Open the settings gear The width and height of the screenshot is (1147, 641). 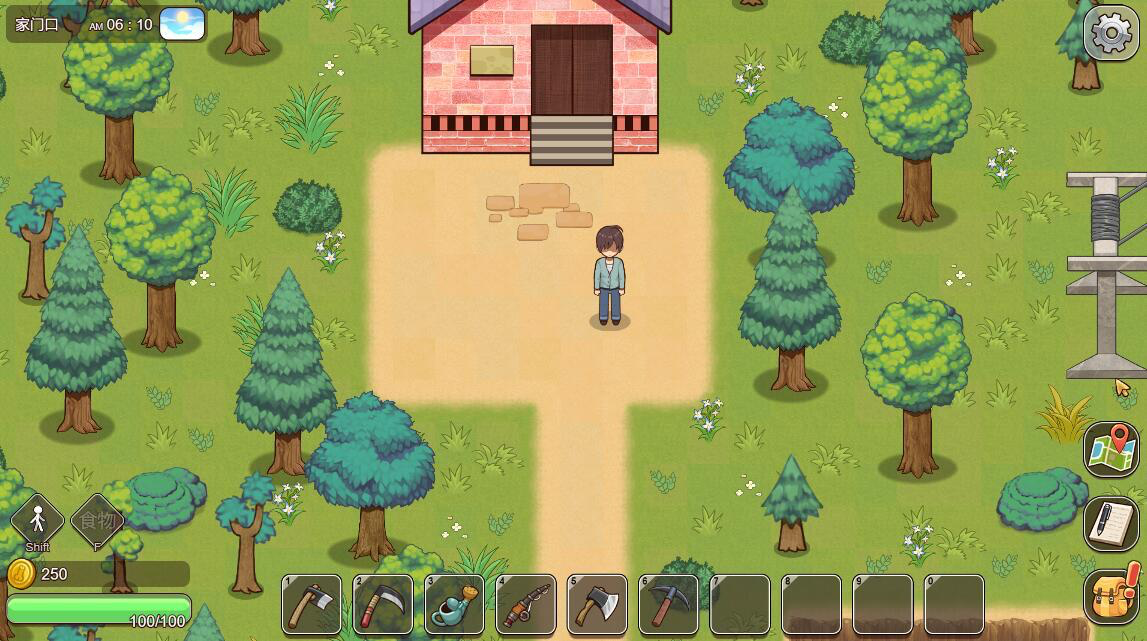click(1111, 34)
